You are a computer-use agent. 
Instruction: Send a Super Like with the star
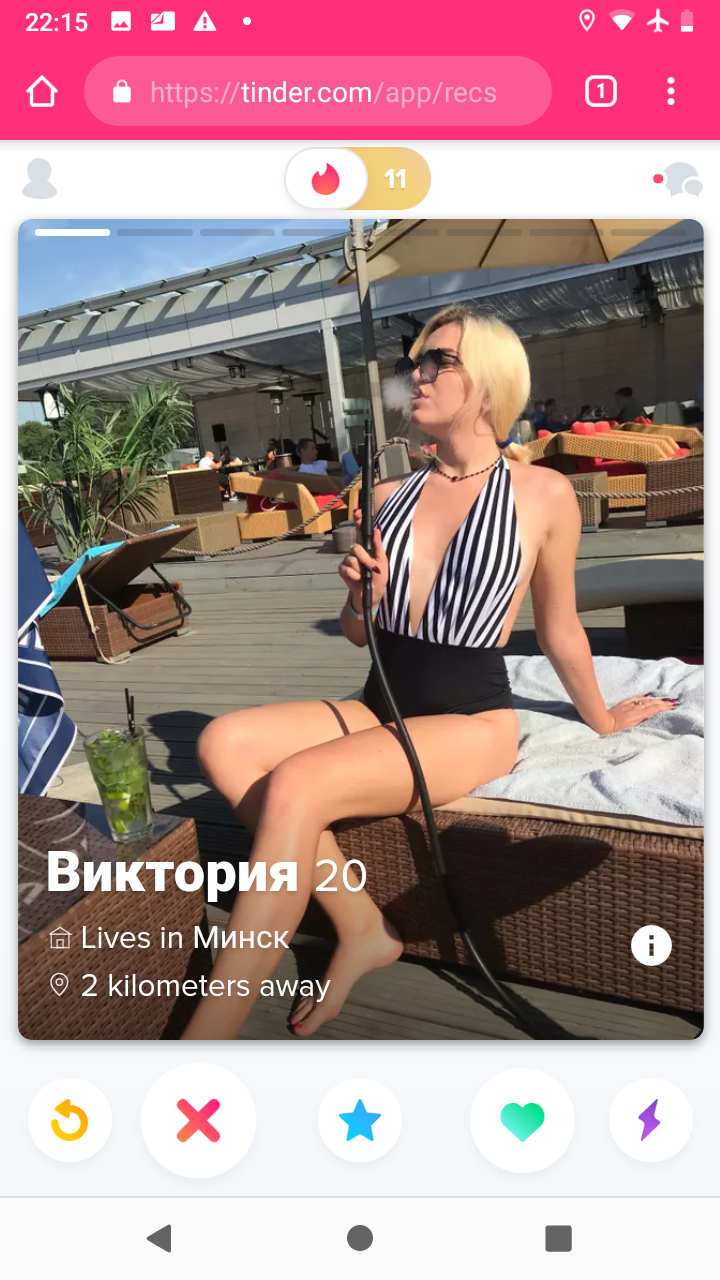[360, 1120]
